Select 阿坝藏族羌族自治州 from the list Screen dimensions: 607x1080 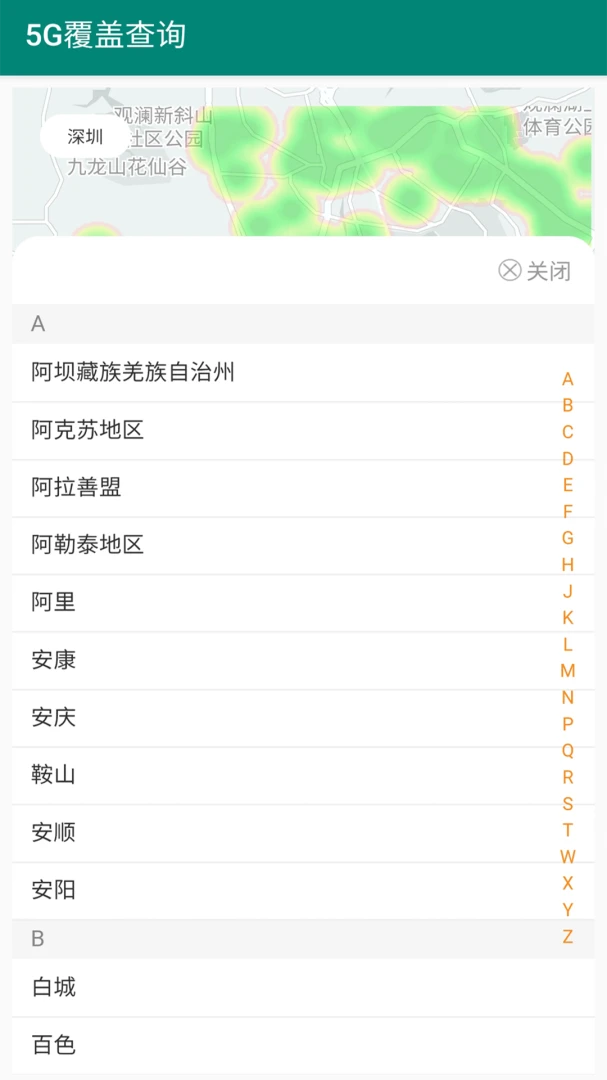pos(133,373)
